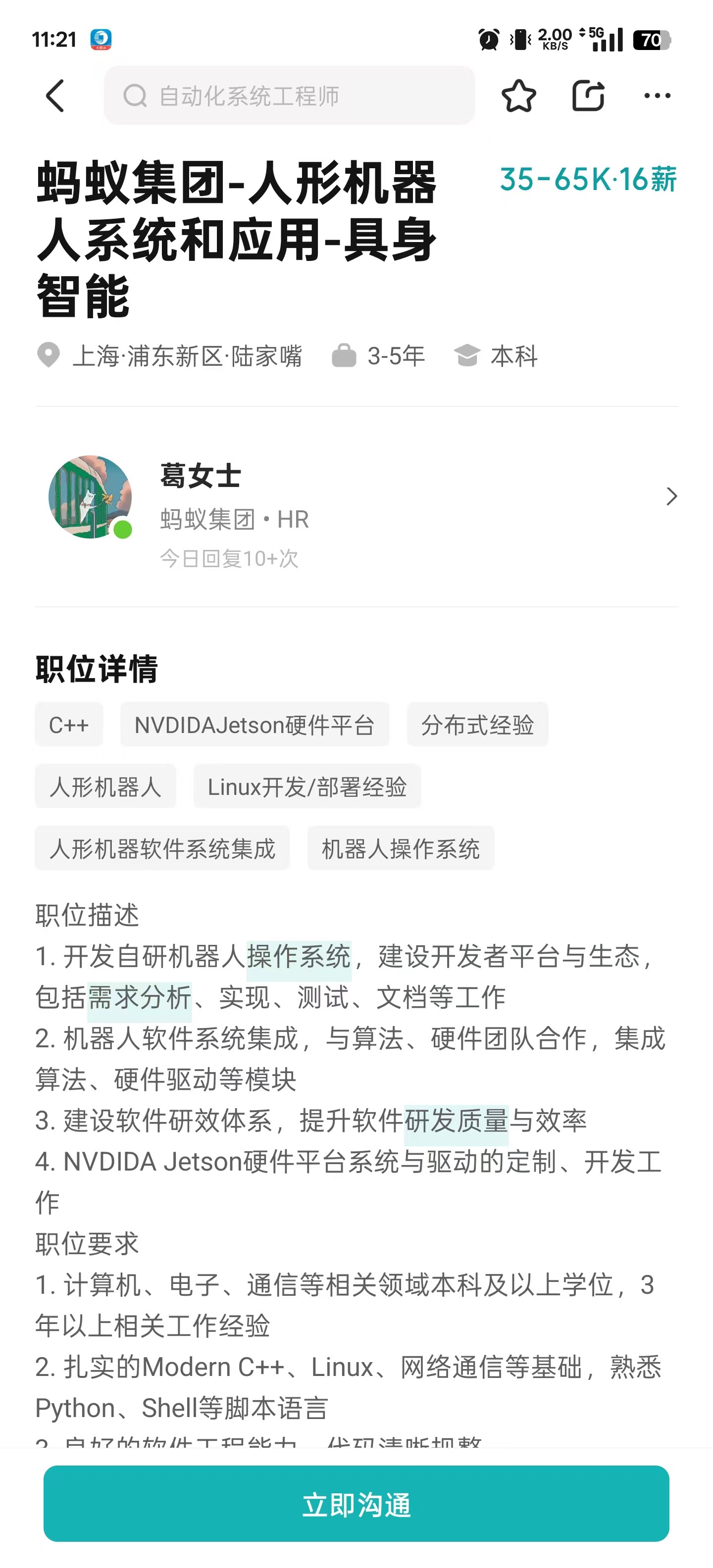Favorite this job with the star icon
Screen dimensions: 713x1568
518,96
